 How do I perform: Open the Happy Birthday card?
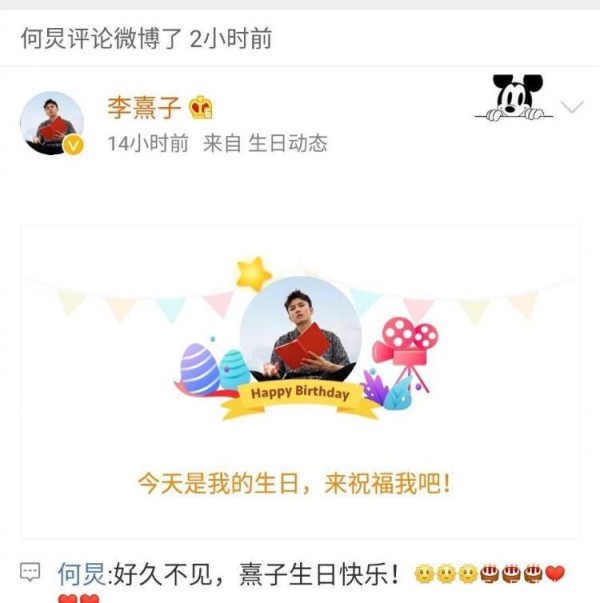point(300,380)
